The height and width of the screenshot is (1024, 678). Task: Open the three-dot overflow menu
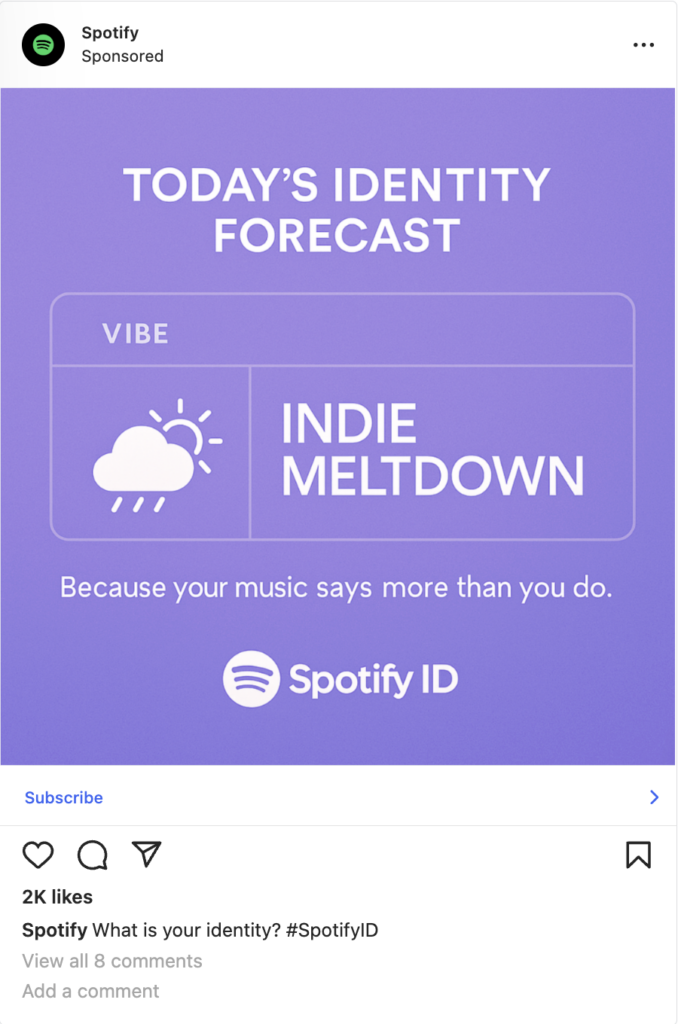643,45
